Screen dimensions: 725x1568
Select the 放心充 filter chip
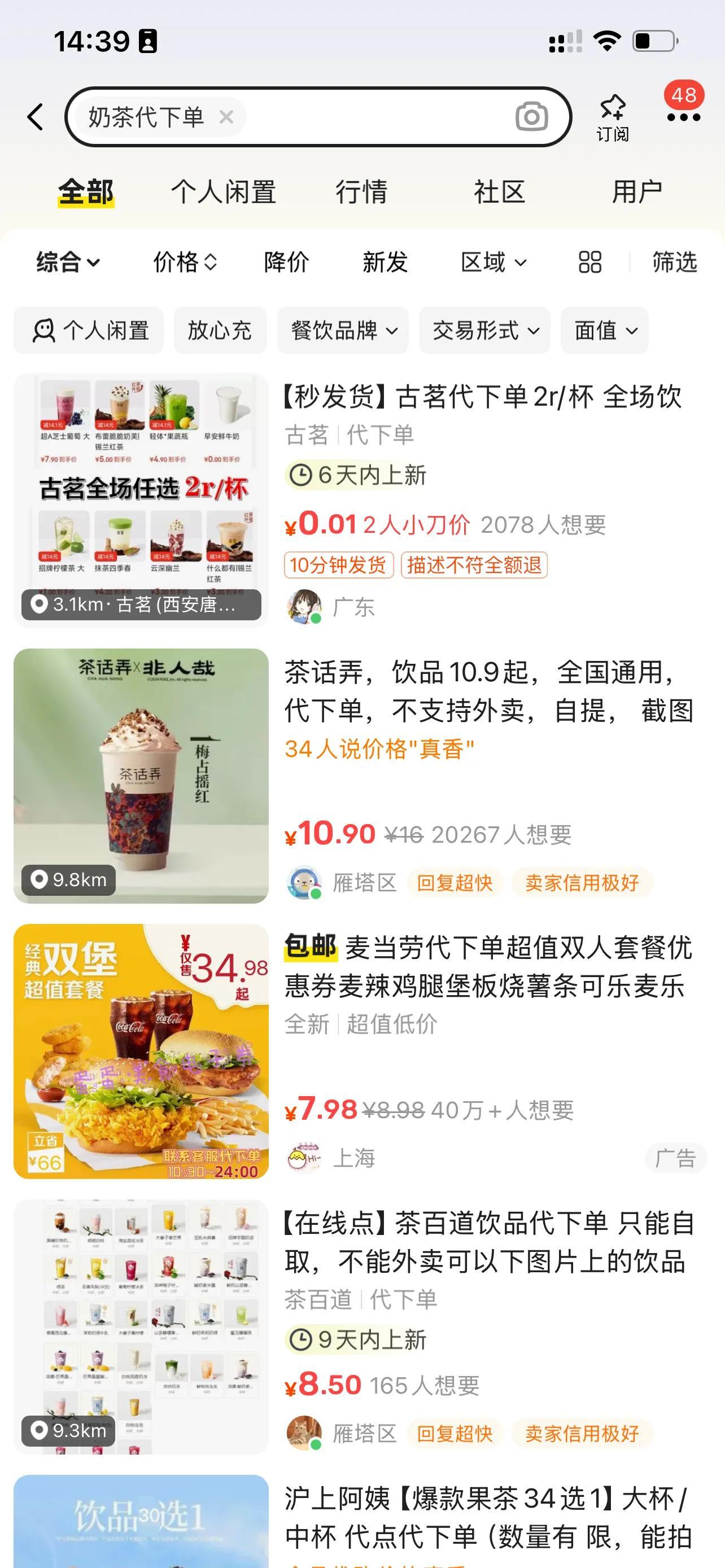coord(220,331)
